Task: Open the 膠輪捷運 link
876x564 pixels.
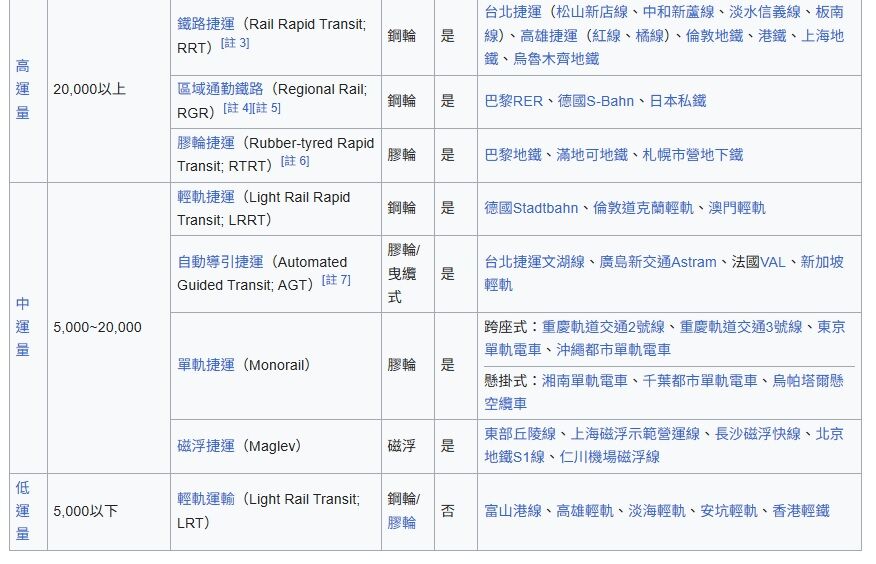Action: tap(206, 143)
